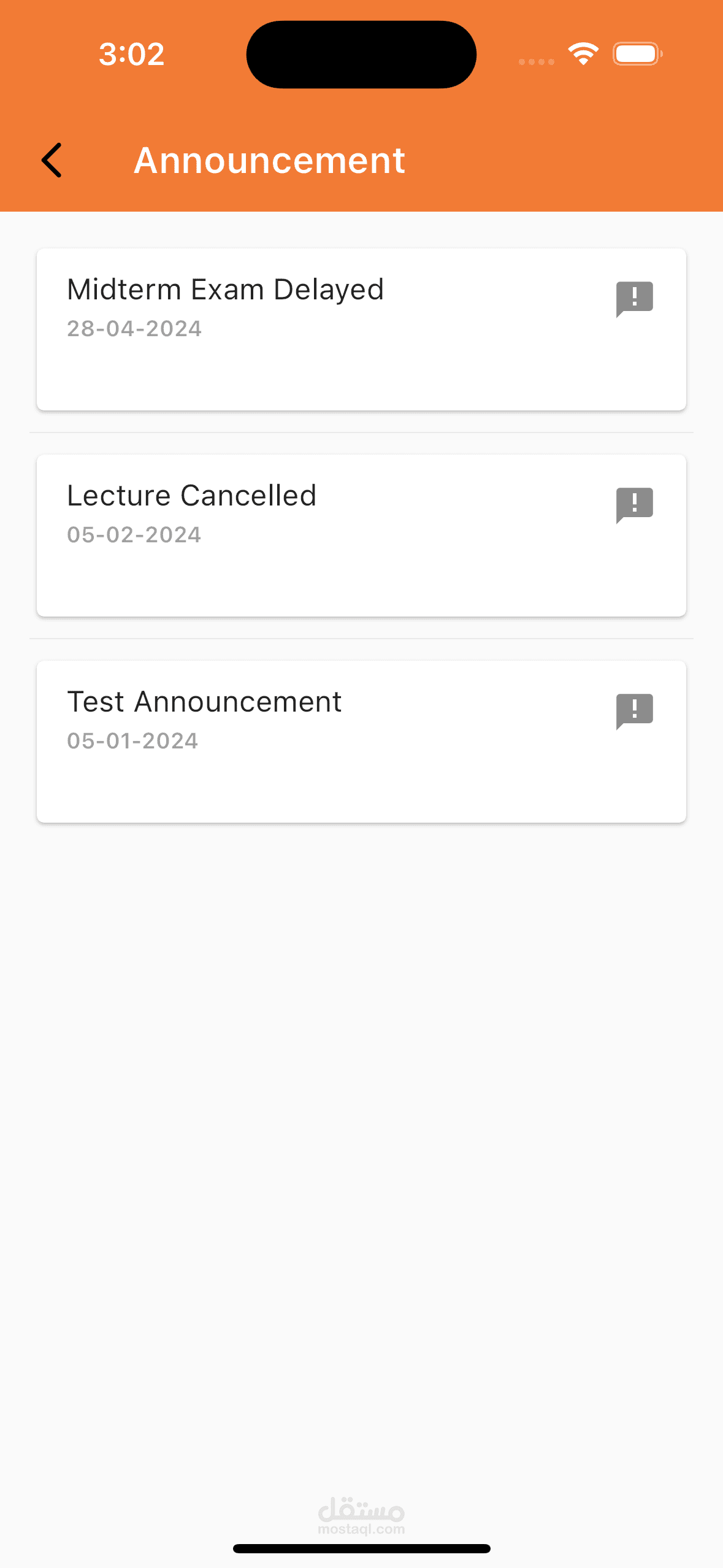Open the Midterm Exam Delayed announcement
Viewport: 723px width, 1568px height.
click(361, 329)
